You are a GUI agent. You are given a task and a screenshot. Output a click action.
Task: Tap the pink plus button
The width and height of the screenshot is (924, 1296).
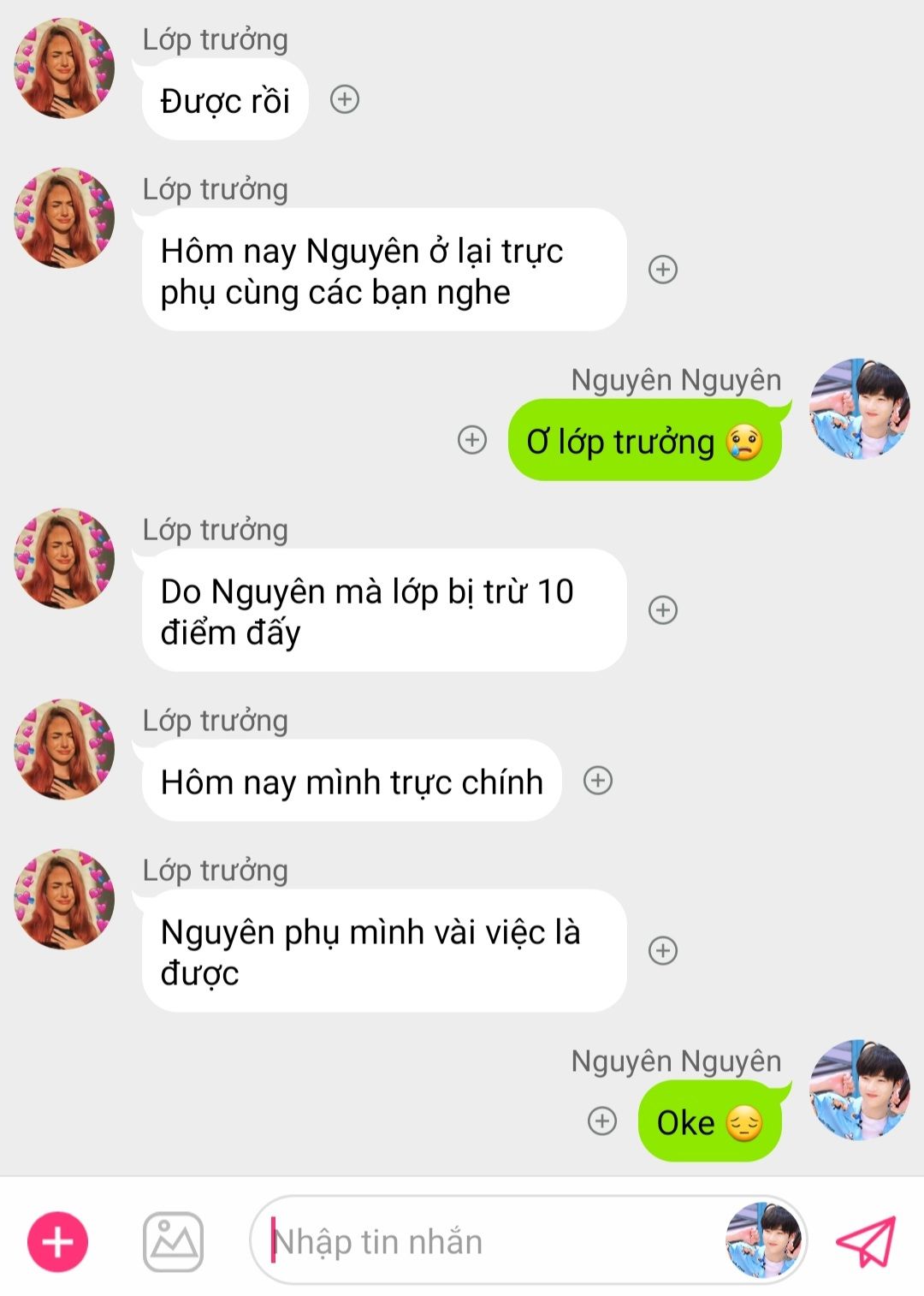[x=58, y=1241]
